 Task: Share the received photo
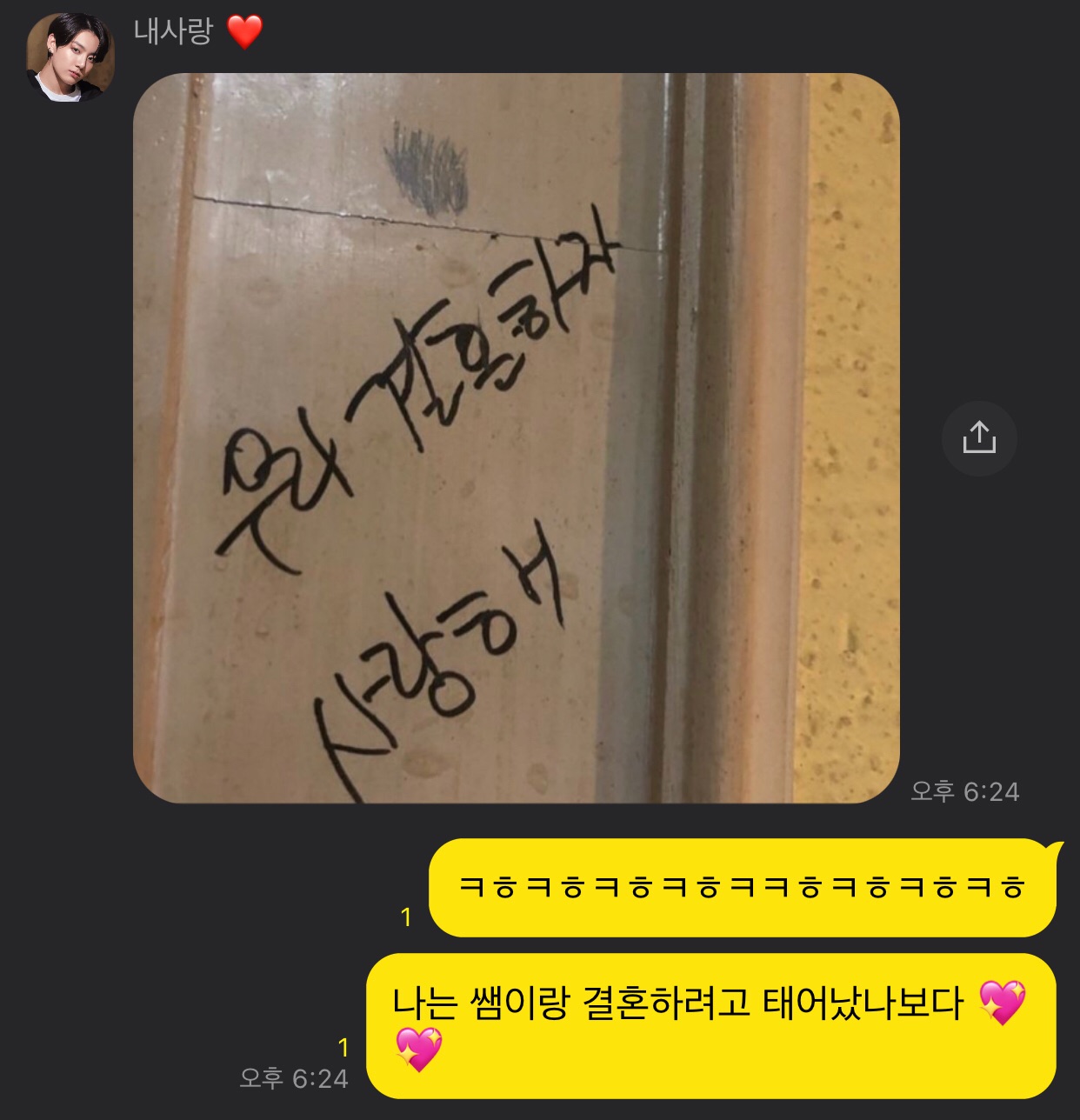[x=979, y=438]
